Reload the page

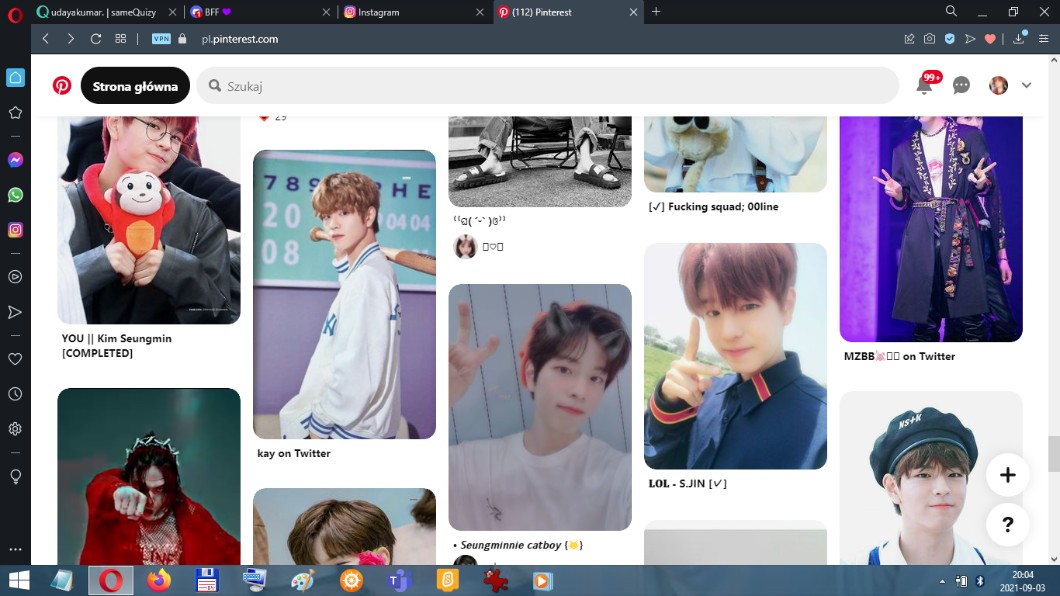96,39
